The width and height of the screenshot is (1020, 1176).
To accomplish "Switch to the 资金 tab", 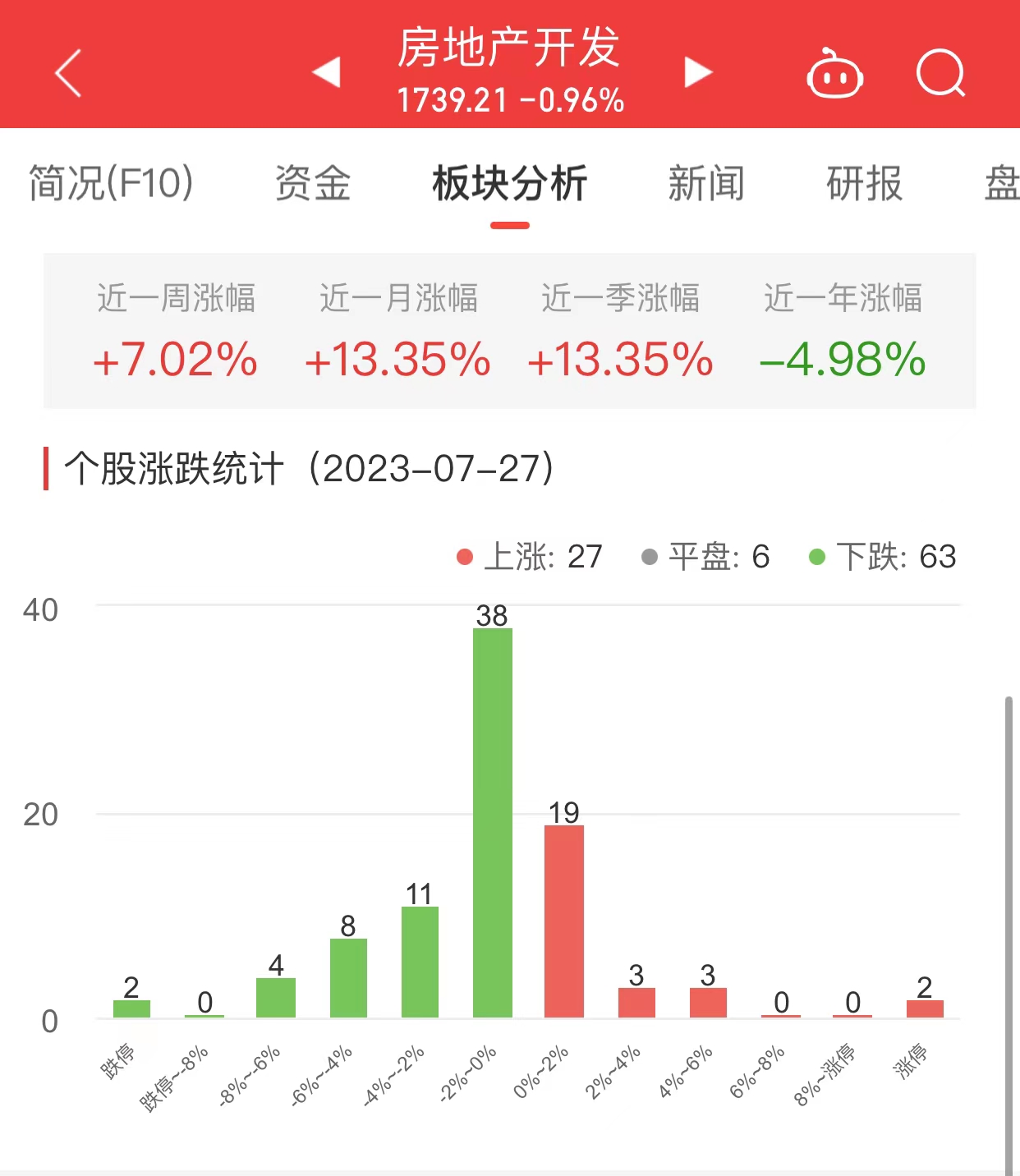I will tap(313, 183).
